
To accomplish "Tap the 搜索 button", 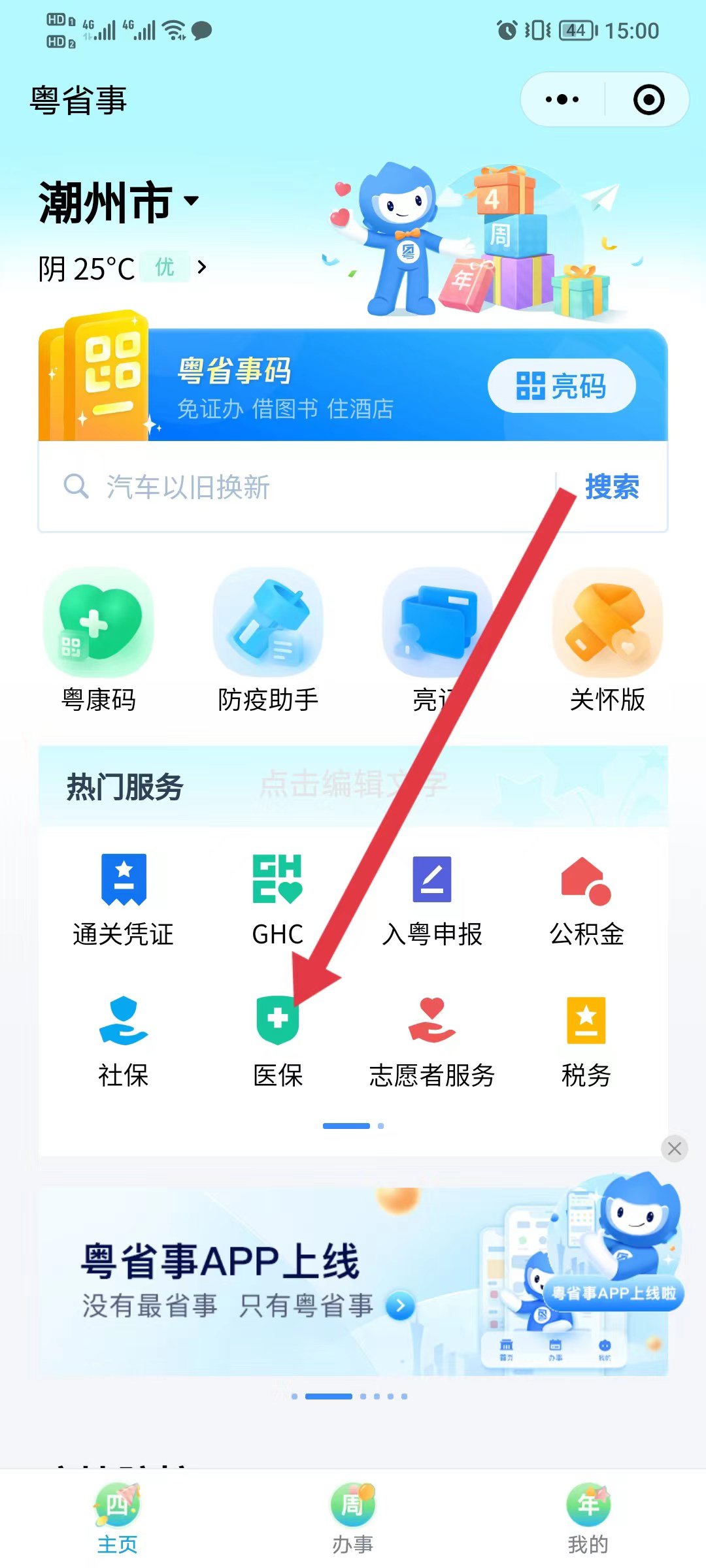I will point(612,487).
